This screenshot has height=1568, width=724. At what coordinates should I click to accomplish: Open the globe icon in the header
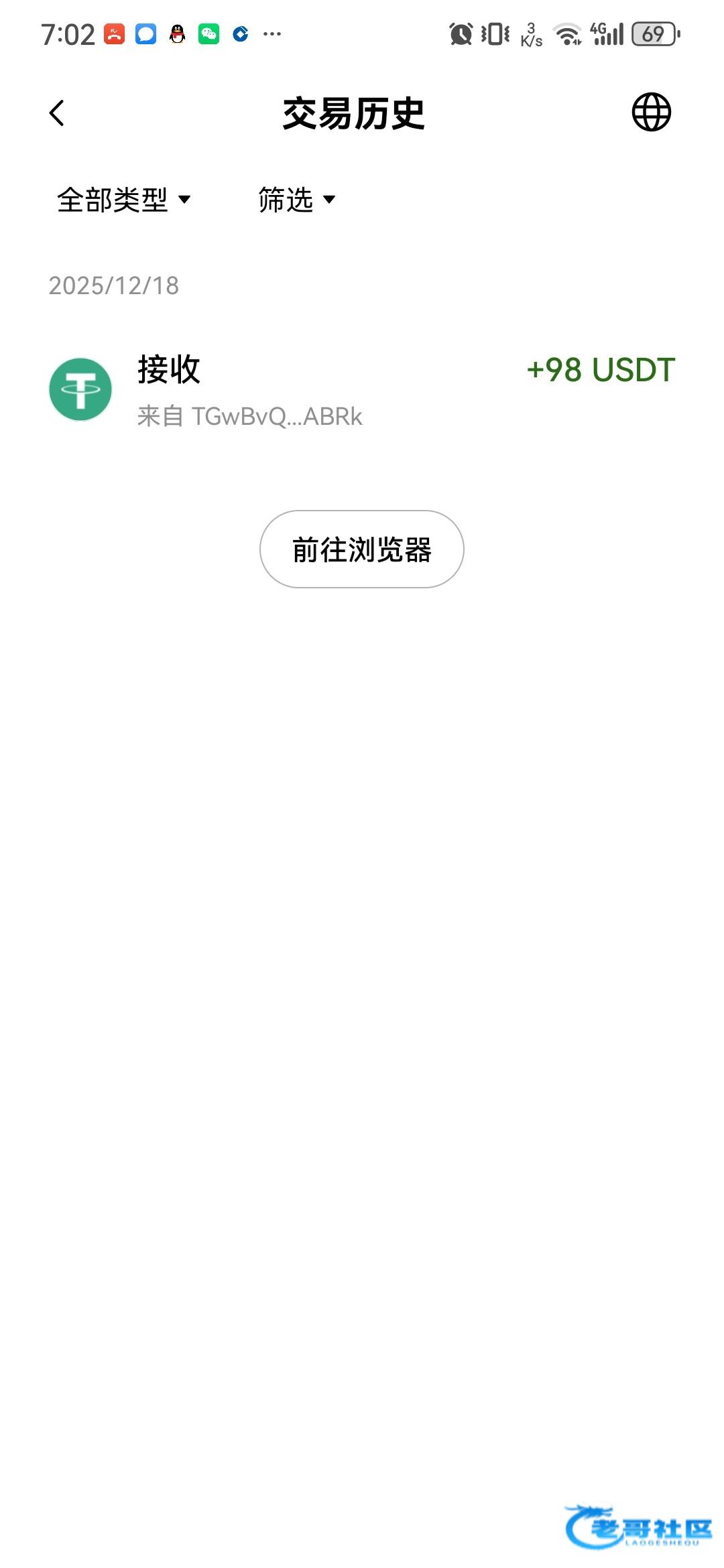[651, 112]
